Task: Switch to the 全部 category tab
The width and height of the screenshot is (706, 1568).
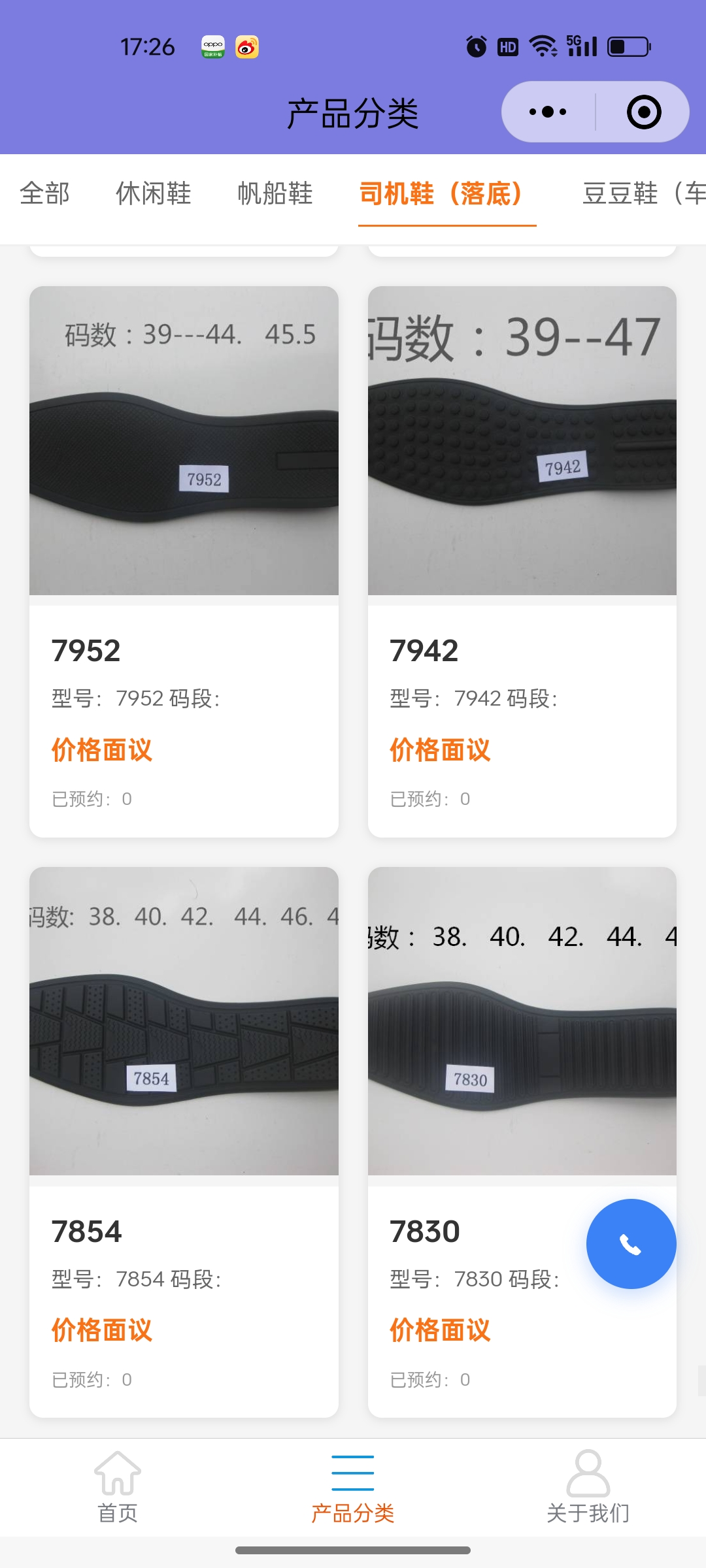Action: (x=44, y=193)
